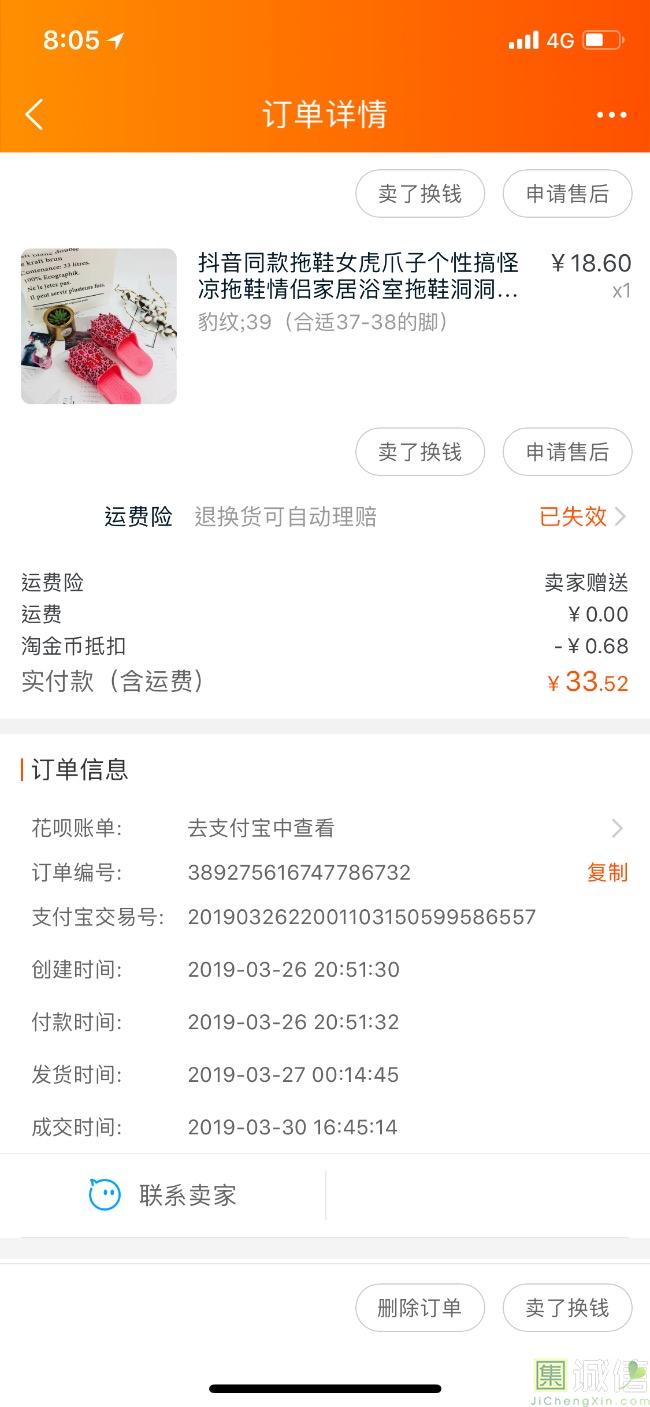This screenshot has width=650, height=1407.
Task: Tap 申请售后 directly under the slipper item
Action: (567, 452)
